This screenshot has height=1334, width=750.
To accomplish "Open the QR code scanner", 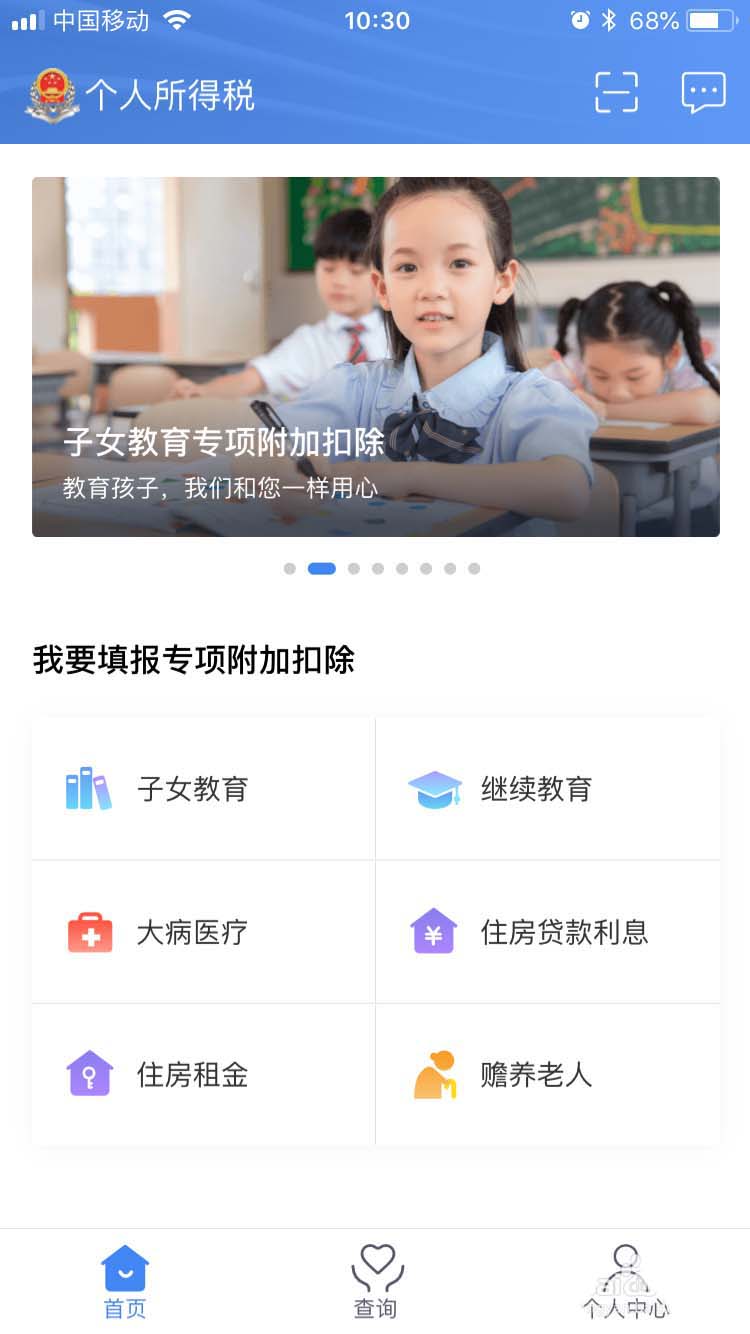I will click(616, 93).
